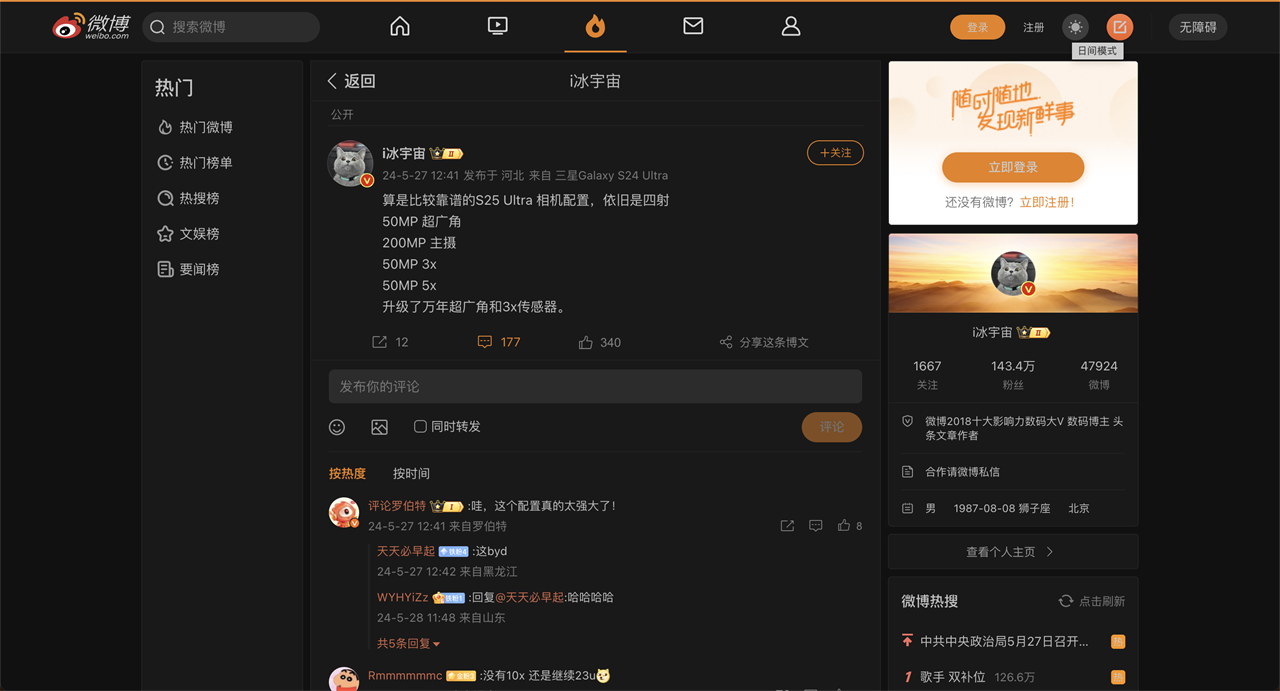Go to the home feed icon

400,27
